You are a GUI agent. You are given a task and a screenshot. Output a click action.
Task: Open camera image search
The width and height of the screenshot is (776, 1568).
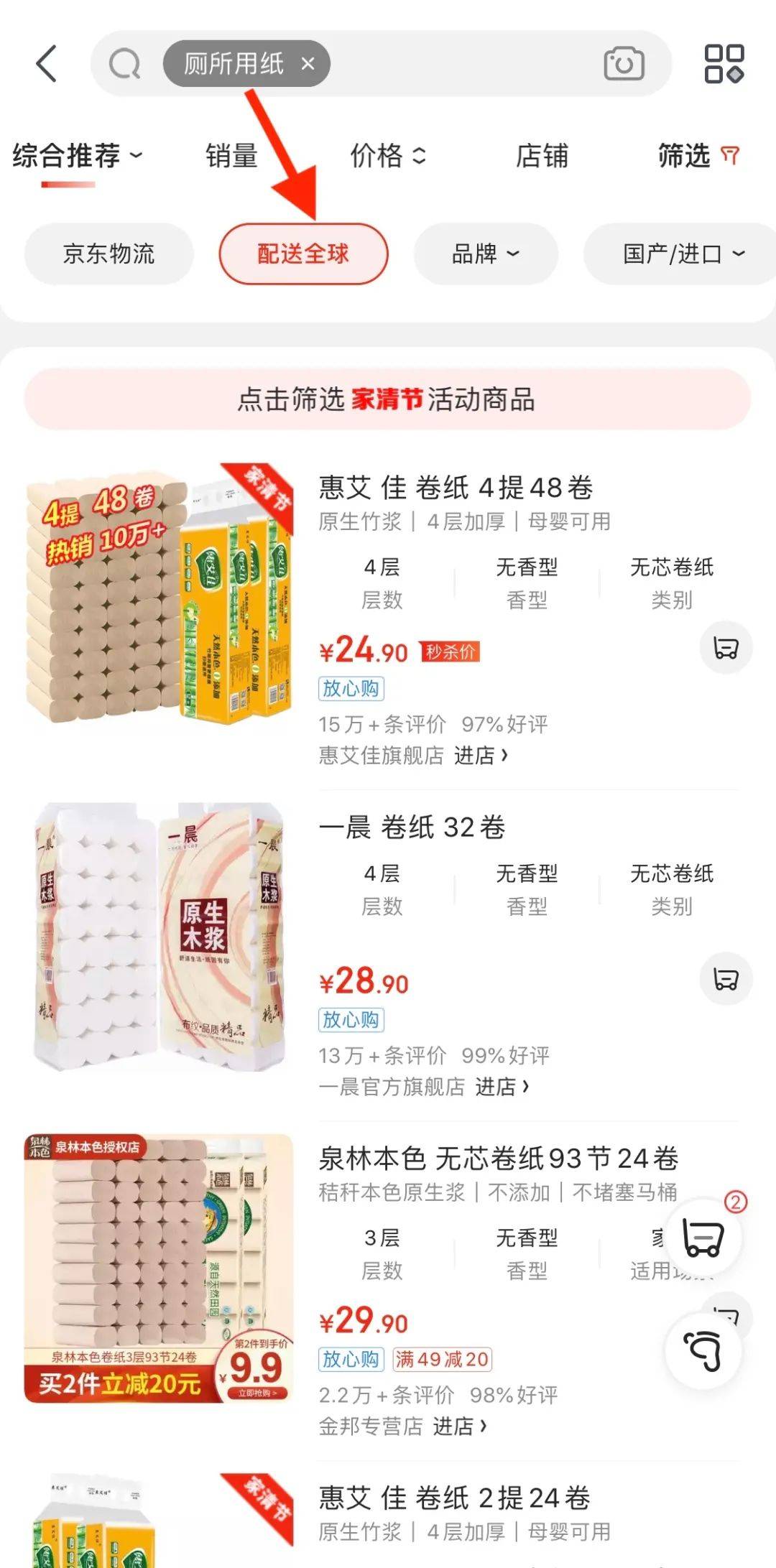click(624, 64)
